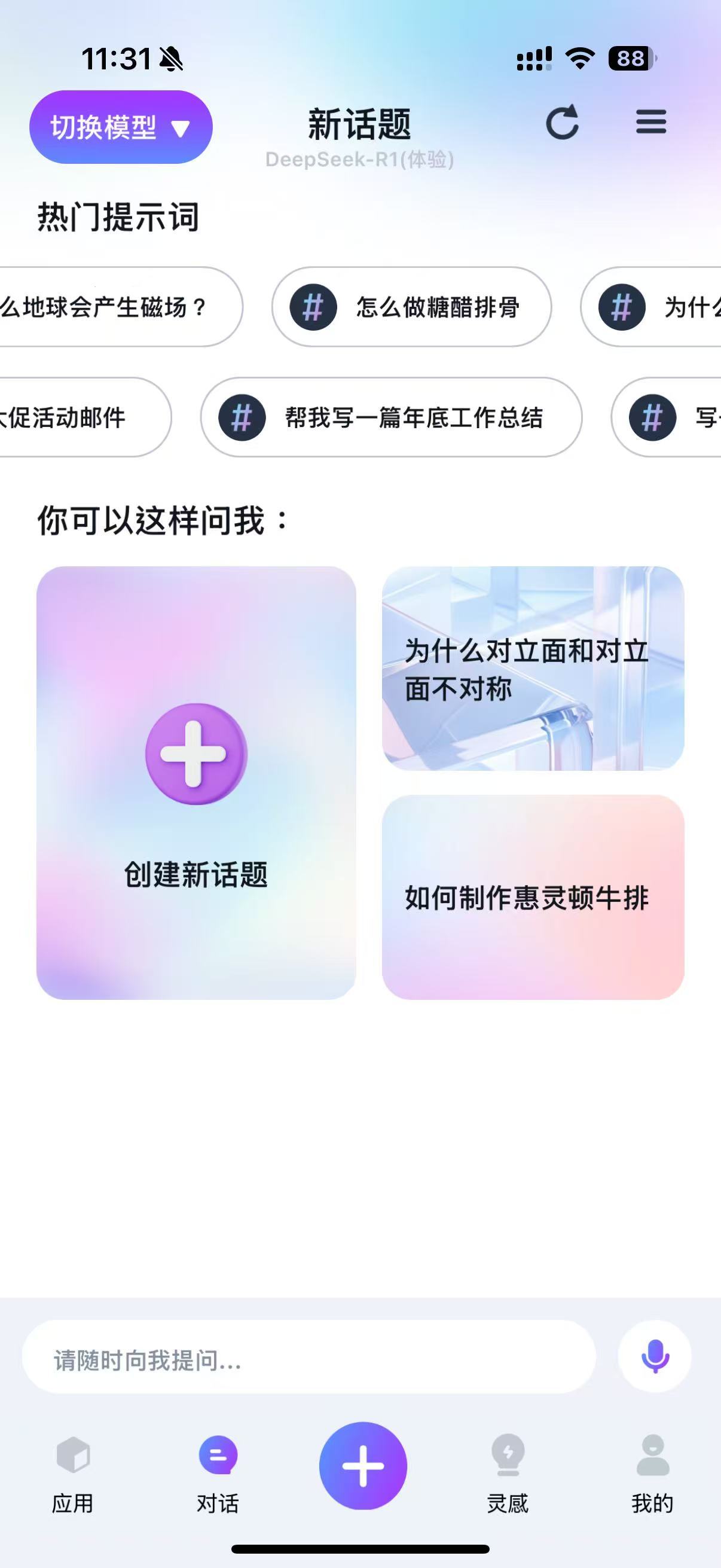Open the 我的 profile tab
Screen dimensions: 721x1568
tap(652, 1474)
